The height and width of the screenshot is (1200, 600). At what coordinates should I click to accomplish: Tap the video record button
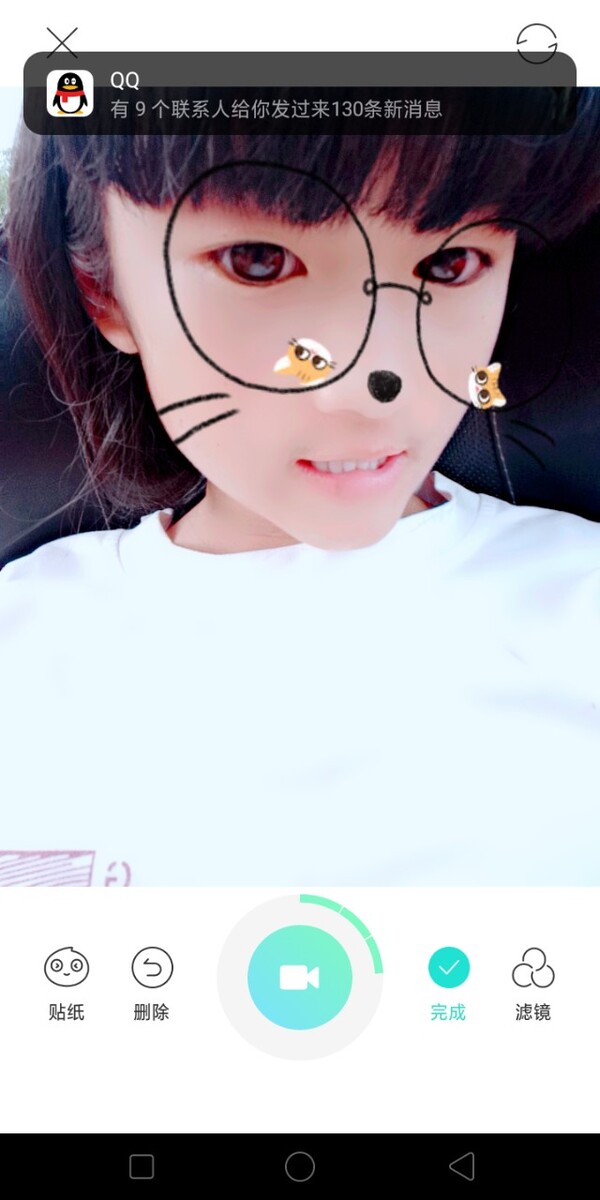click(299, 977)
